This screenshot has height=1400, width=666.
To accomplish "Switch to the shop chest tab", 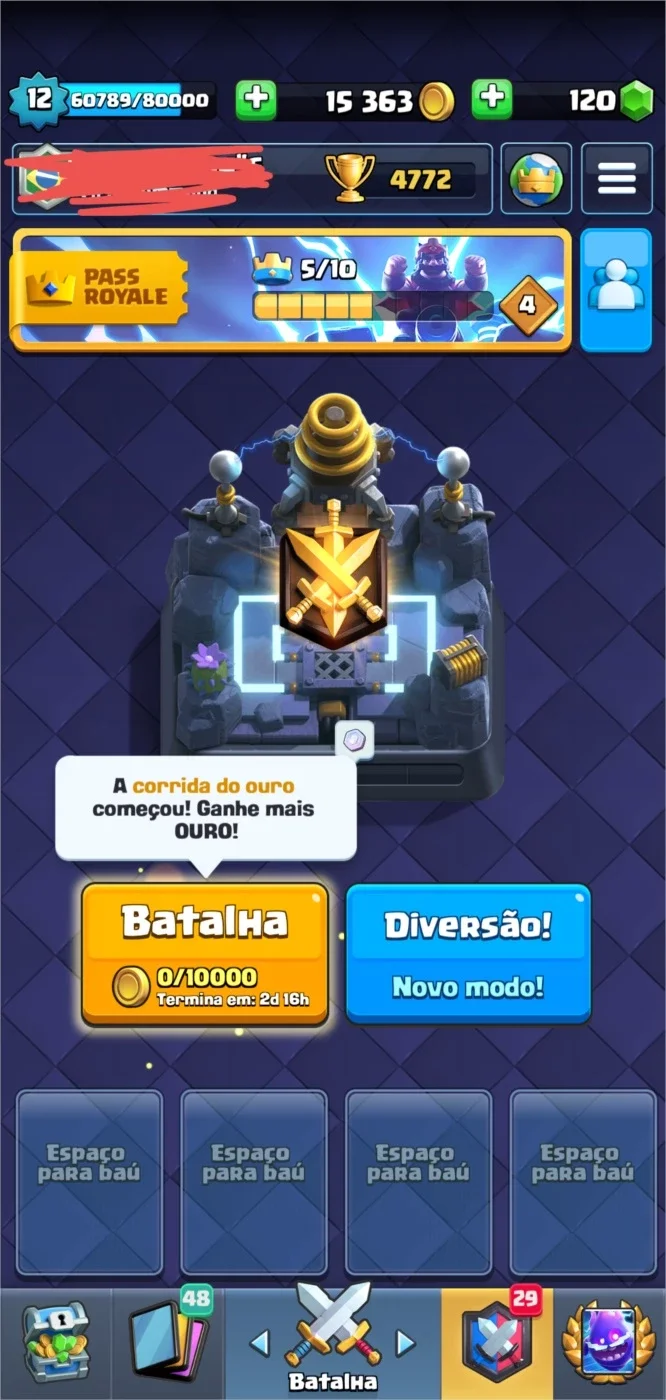I will click(x=56, y=1343).
